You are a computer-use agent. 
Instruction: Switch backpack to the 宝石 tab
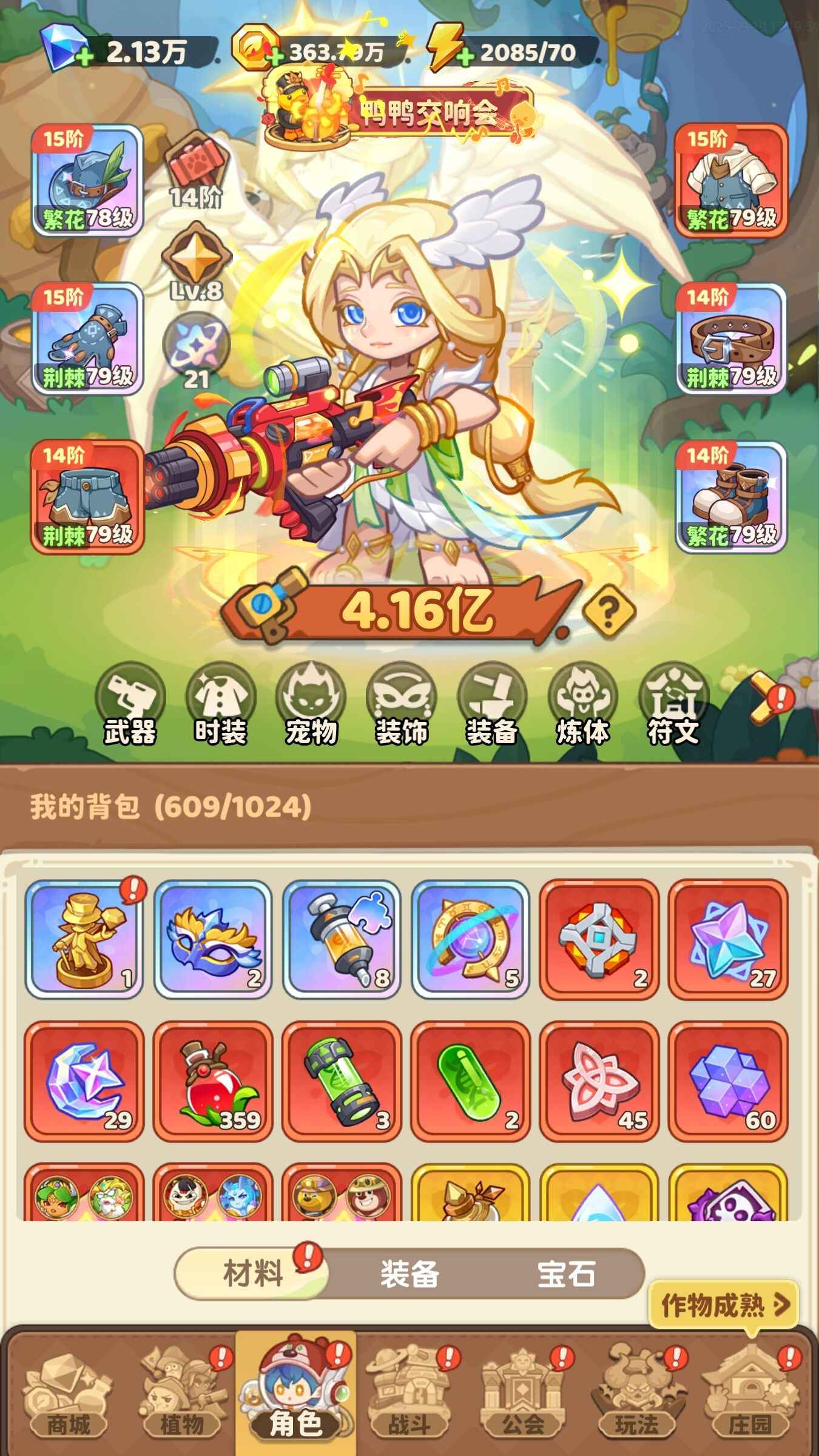coord(566,1273)
